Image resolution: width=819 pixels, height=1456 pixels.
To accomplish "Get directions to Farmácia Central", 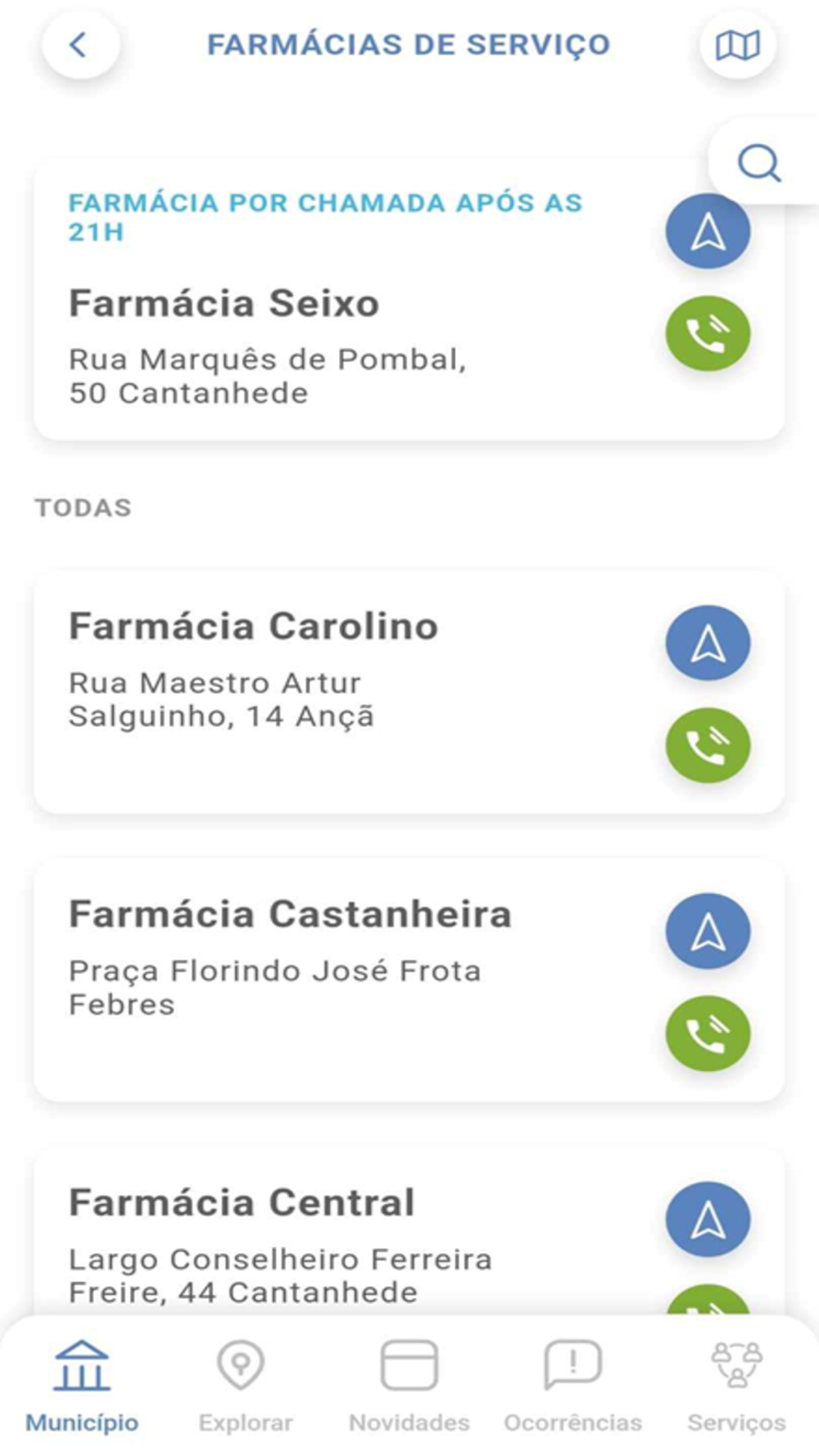I will click(x=708, y=1219).
